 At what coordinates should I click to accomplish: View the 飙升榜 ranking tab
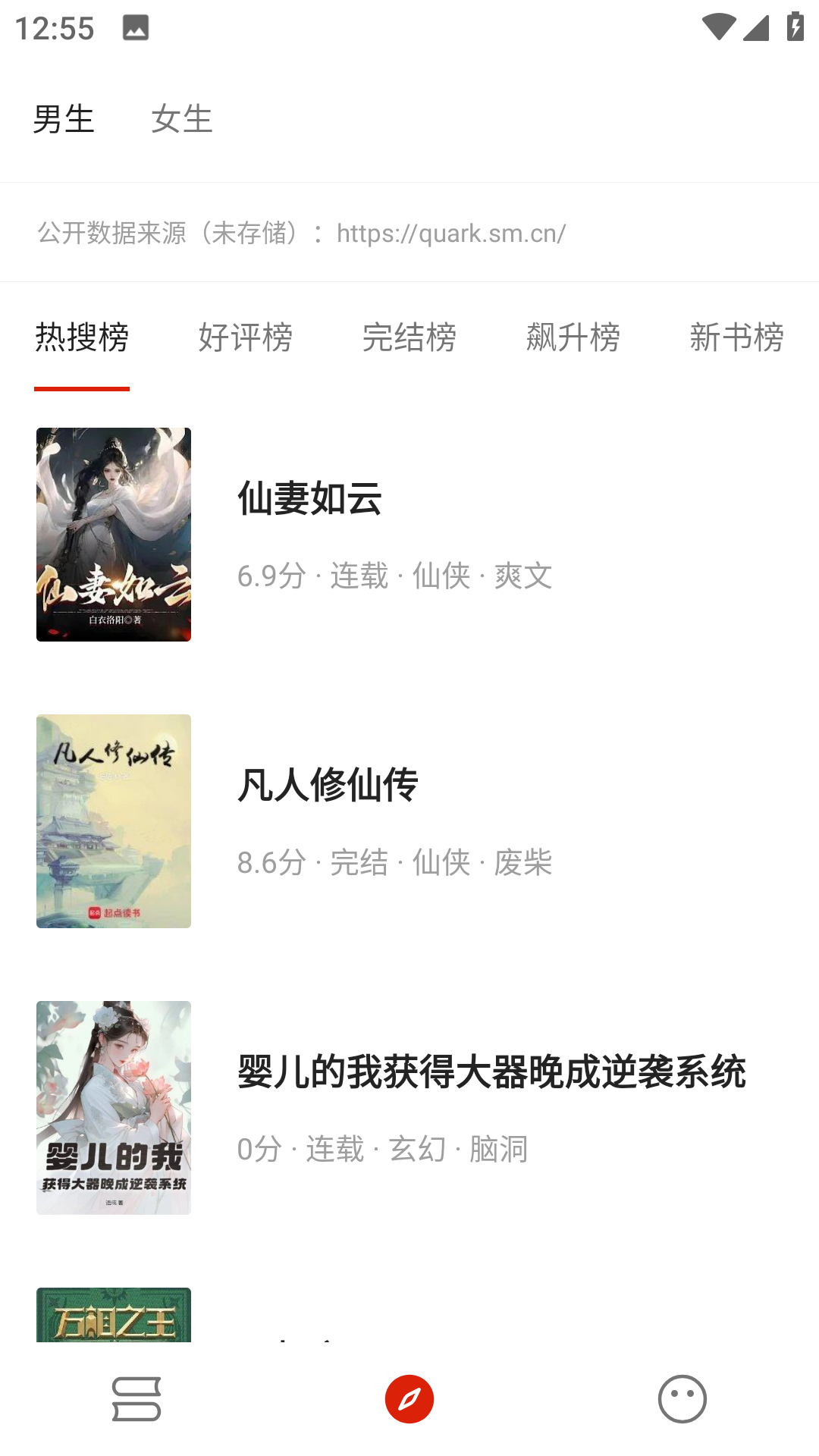573,337
